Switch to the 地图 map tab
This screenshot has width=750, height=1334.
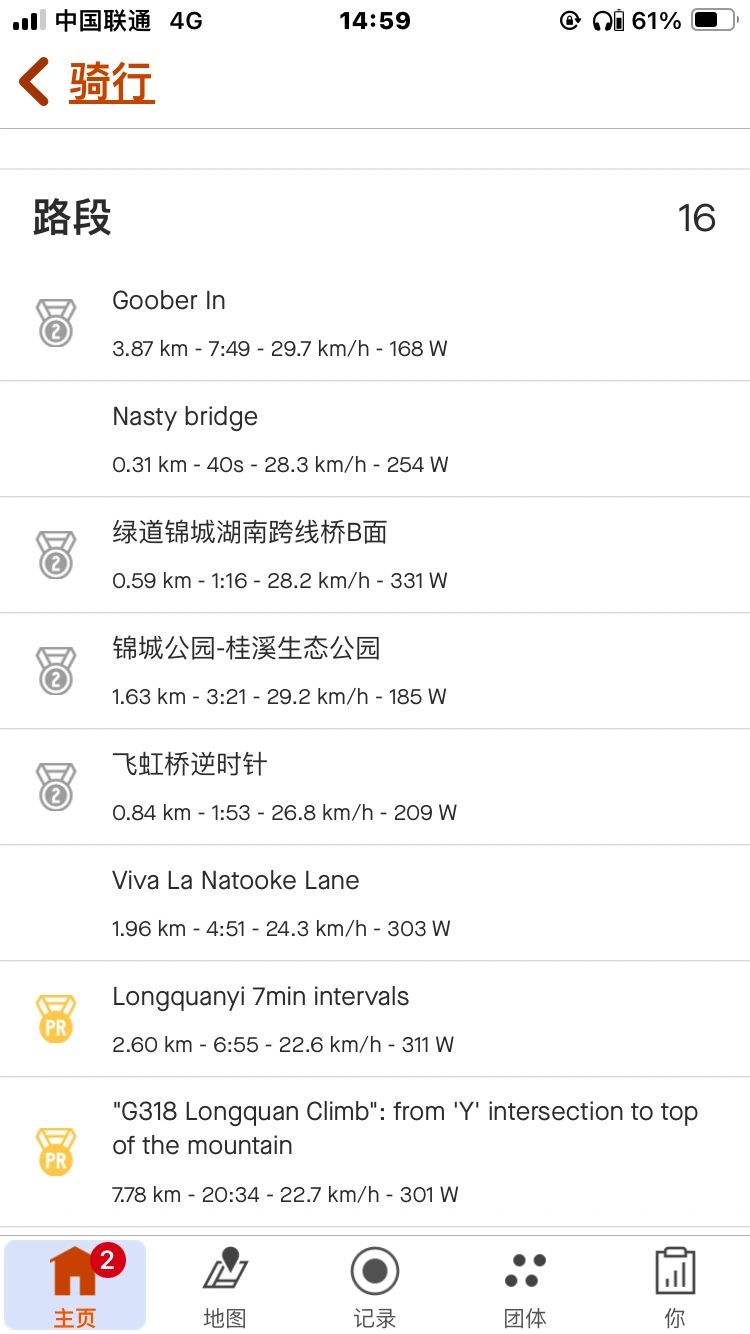225,1286
